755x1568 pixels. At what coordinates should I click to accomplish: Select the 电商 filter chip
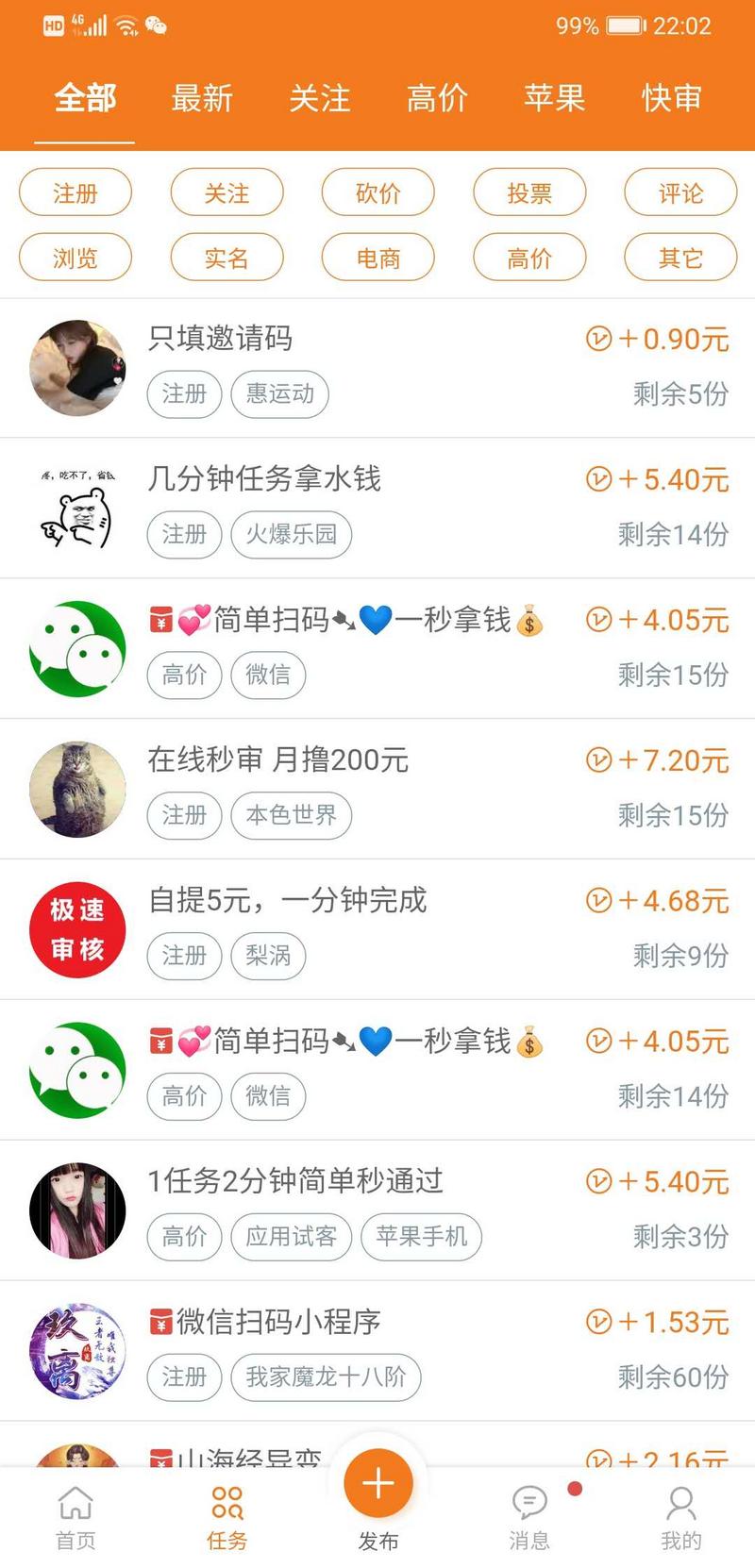pyautogui.click(x=377, y=258)
